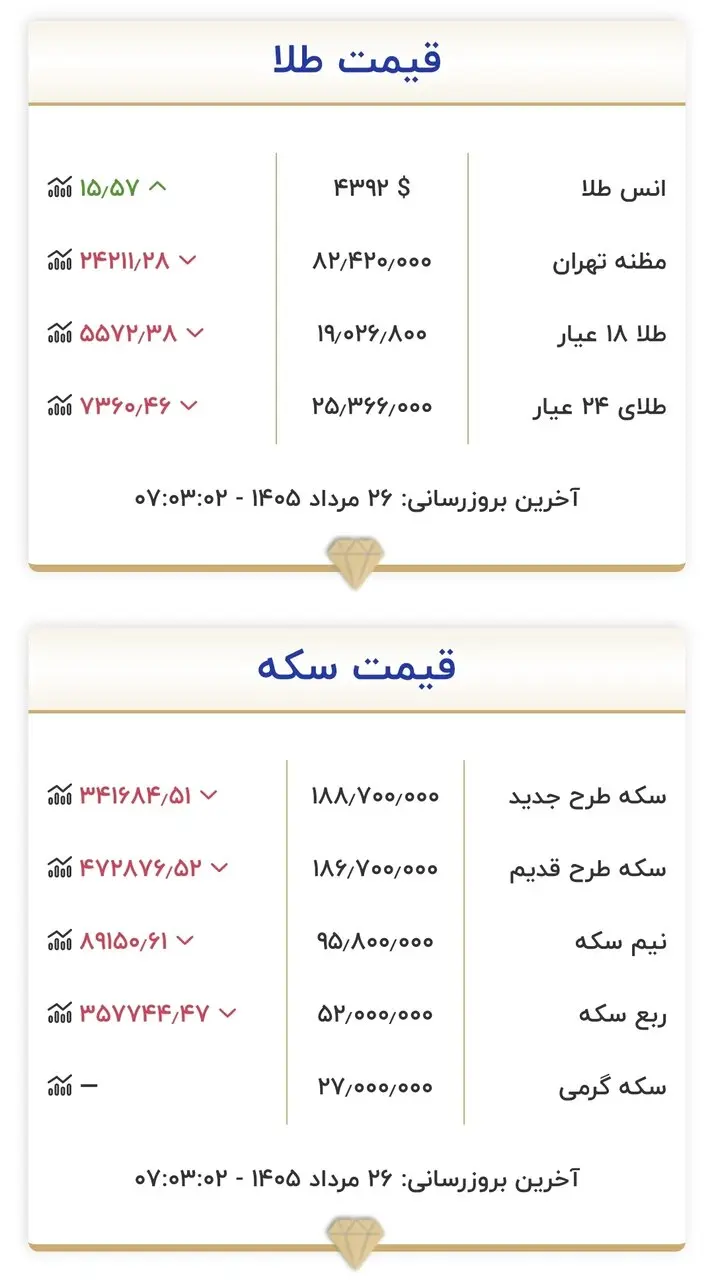
Task: Tap the chart icon for نیم سکه
Action: point(60,940)
